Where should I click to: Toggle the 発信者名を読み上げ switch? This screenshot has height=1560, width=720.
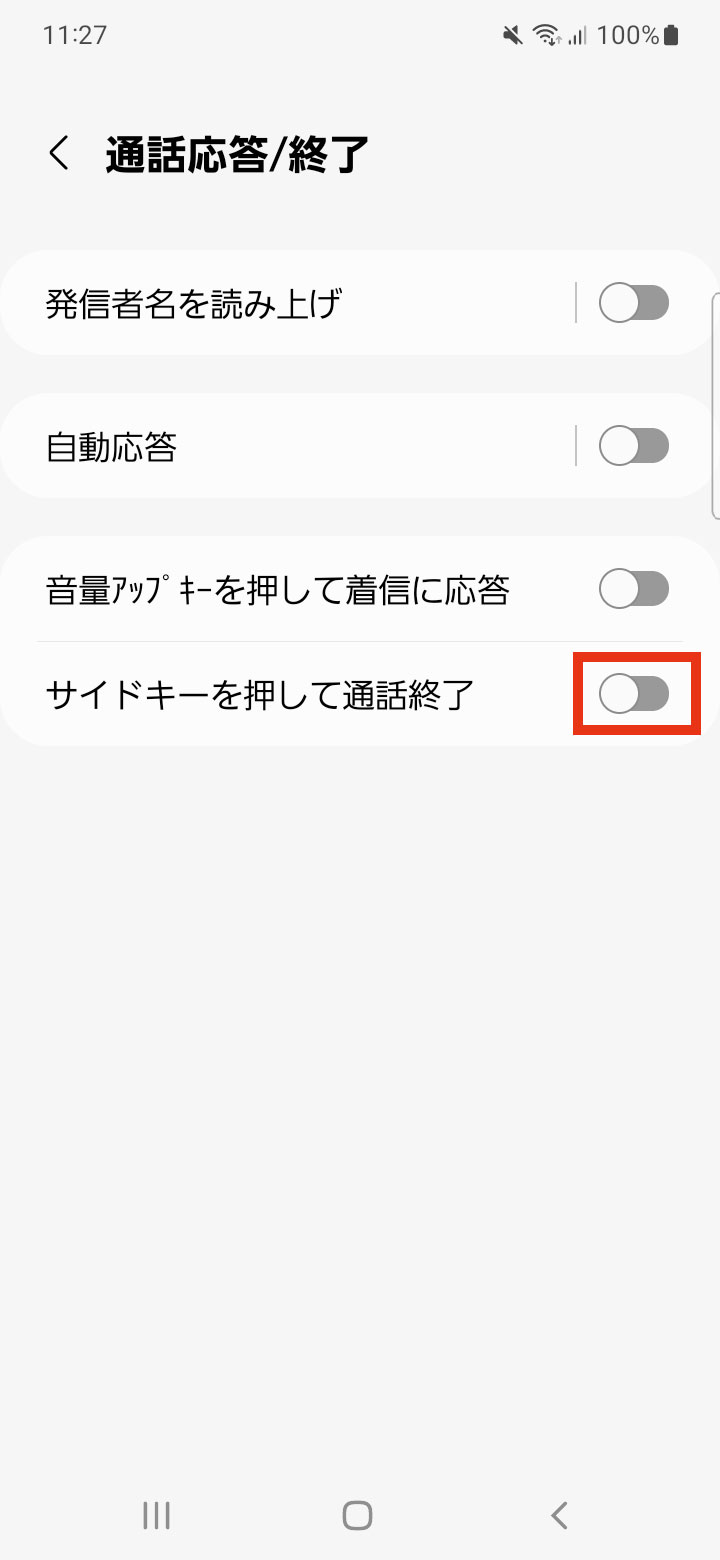(x=634, y=303)
